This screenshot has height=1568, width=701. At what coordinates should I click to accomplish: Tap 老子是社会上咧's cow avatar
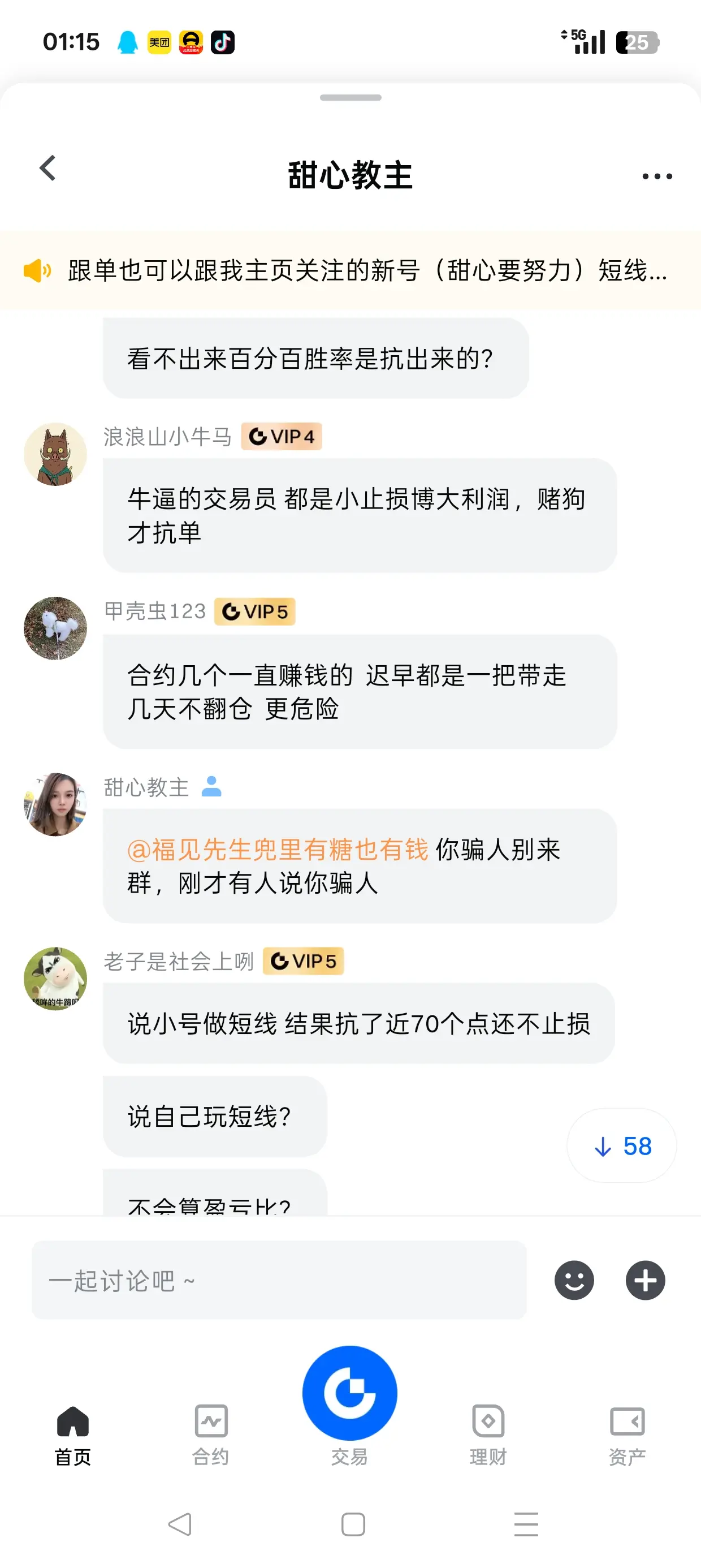pyautogui.click(x=55, y=978)
